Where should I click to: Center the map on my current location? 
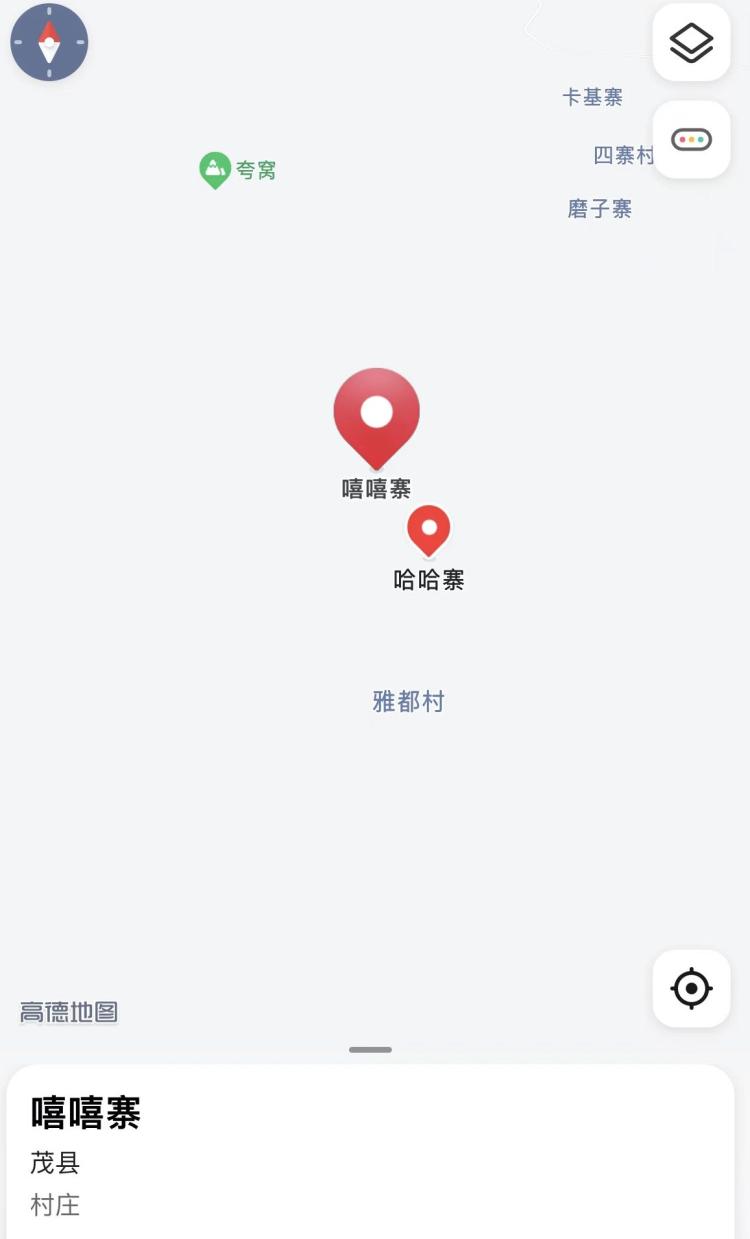click(x=691, y=988)
